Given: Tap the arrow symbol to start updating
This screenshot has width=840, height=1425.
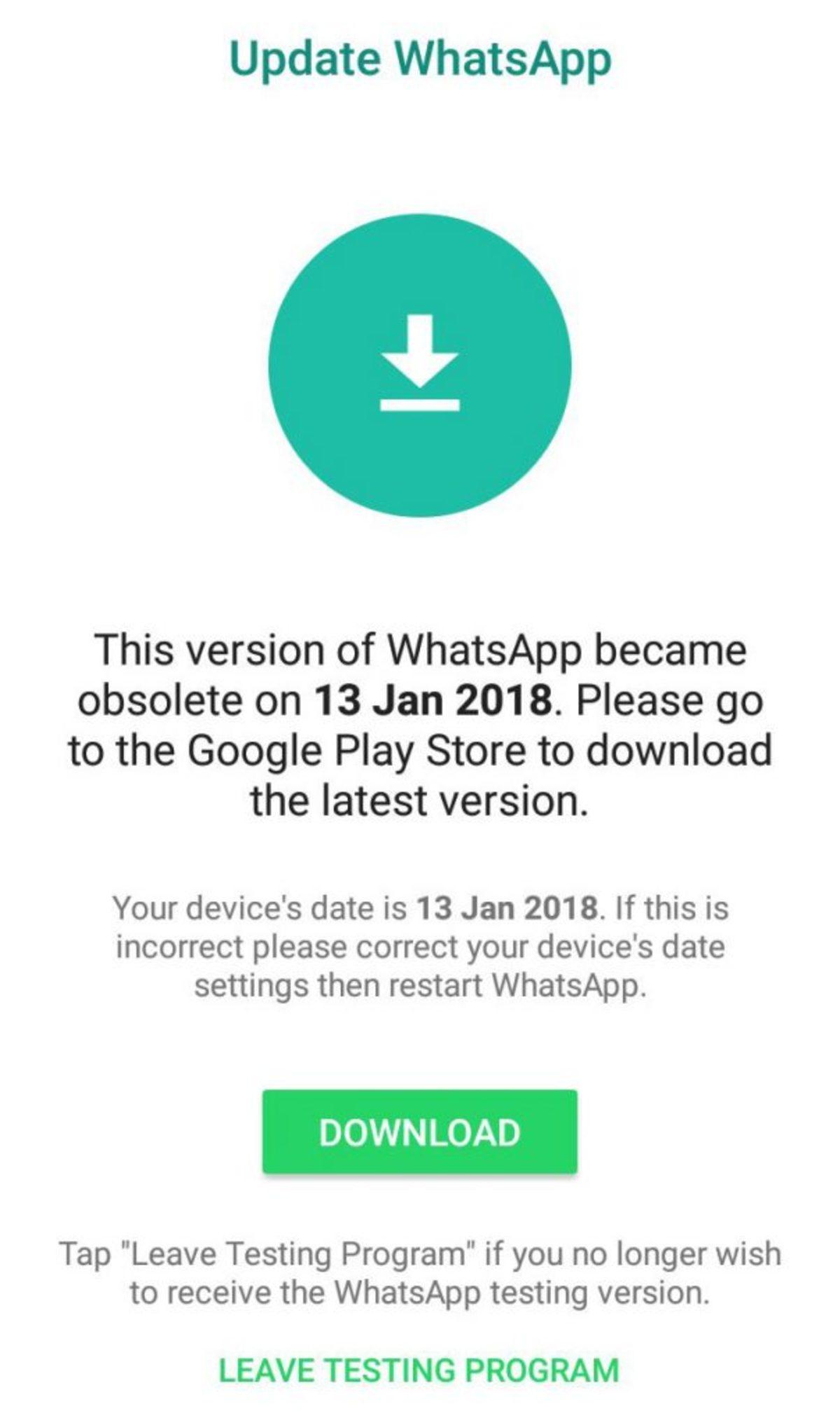Looking at the screenshot, I should pos(420,350).
